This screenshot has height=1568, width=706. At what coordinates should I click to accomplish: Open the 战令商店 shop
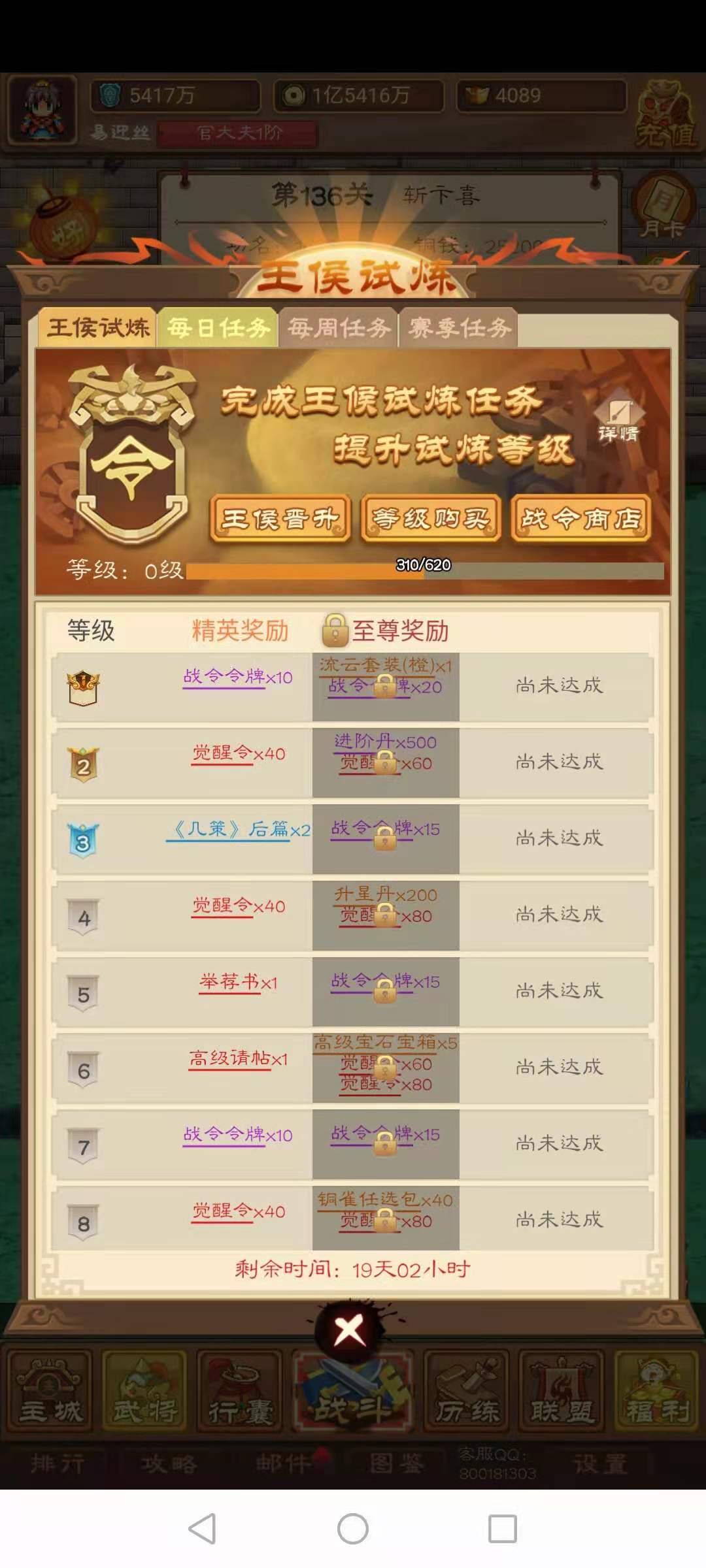(x=580, y=519)
